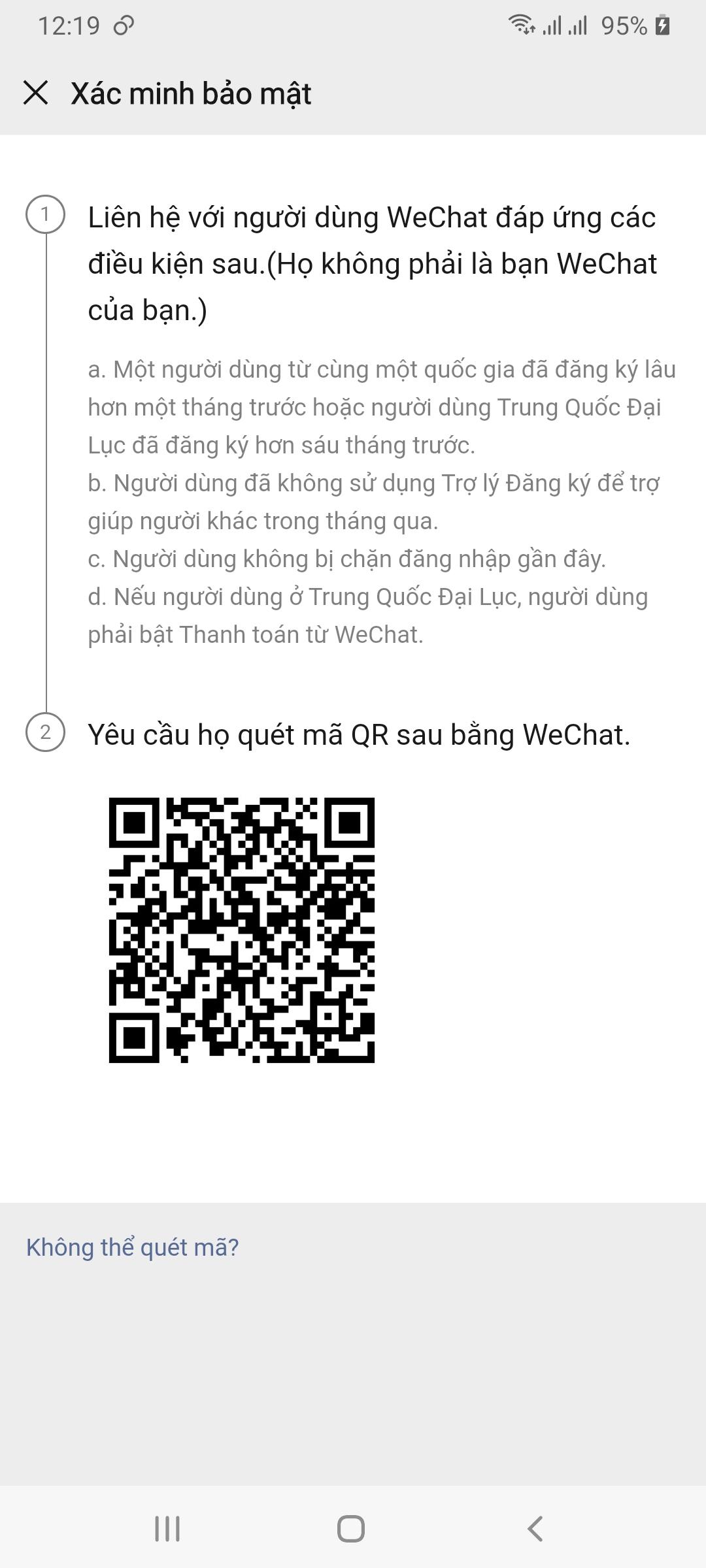Tap the charging bolt on battery icon
706x1568 pixels.
(662, 25)
